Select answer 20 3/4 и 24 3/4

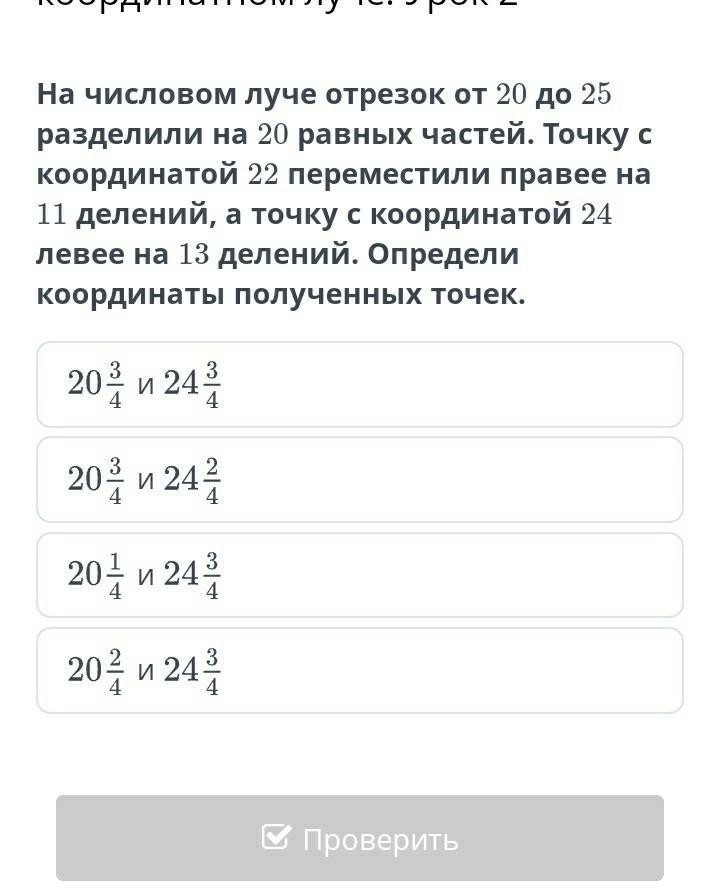(359, 385)
